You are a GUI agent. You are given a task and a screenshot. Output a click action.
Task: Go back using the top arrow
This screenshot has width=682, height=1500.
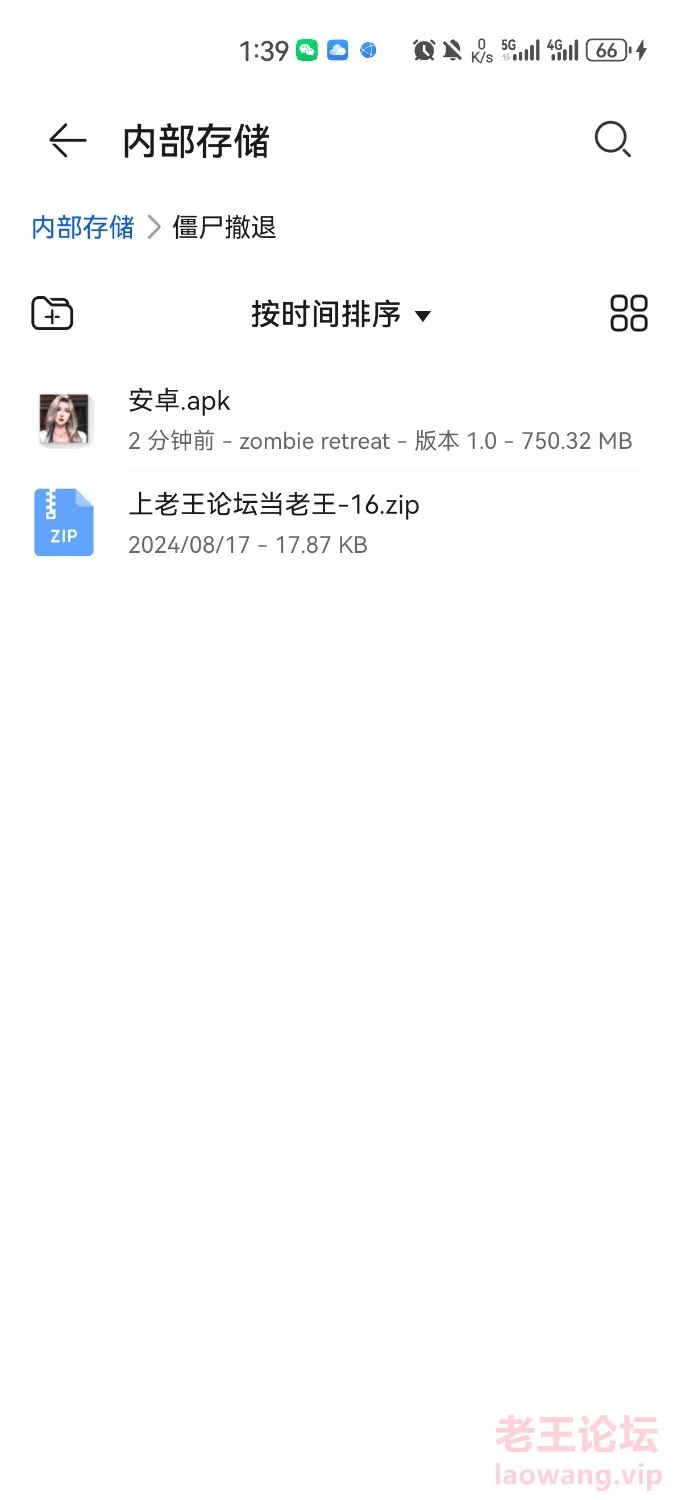[x=68, y=141]
